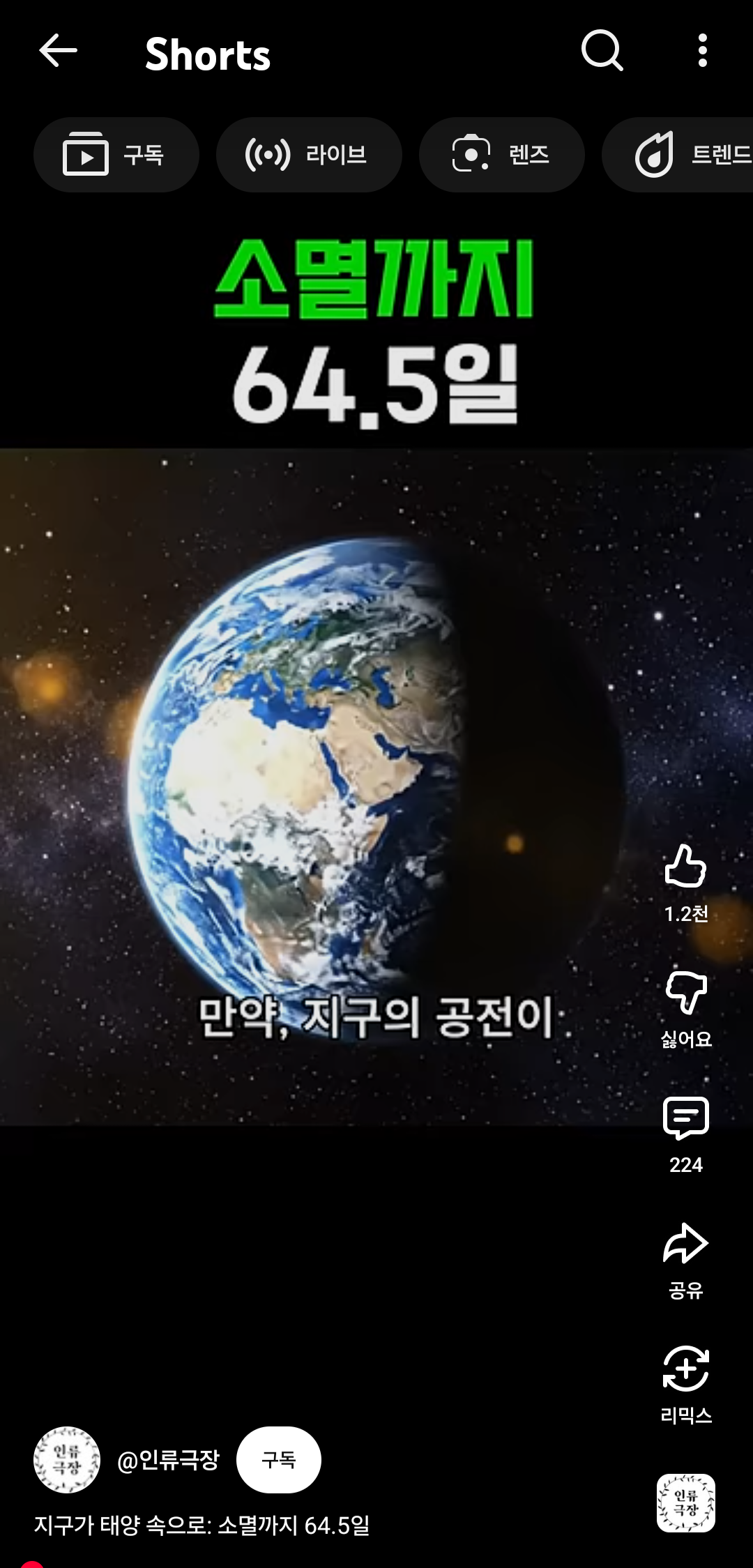The width and height of the screenshot is (753, 1568).
Task: Open the 224 comments
Action: [685, 1118]
